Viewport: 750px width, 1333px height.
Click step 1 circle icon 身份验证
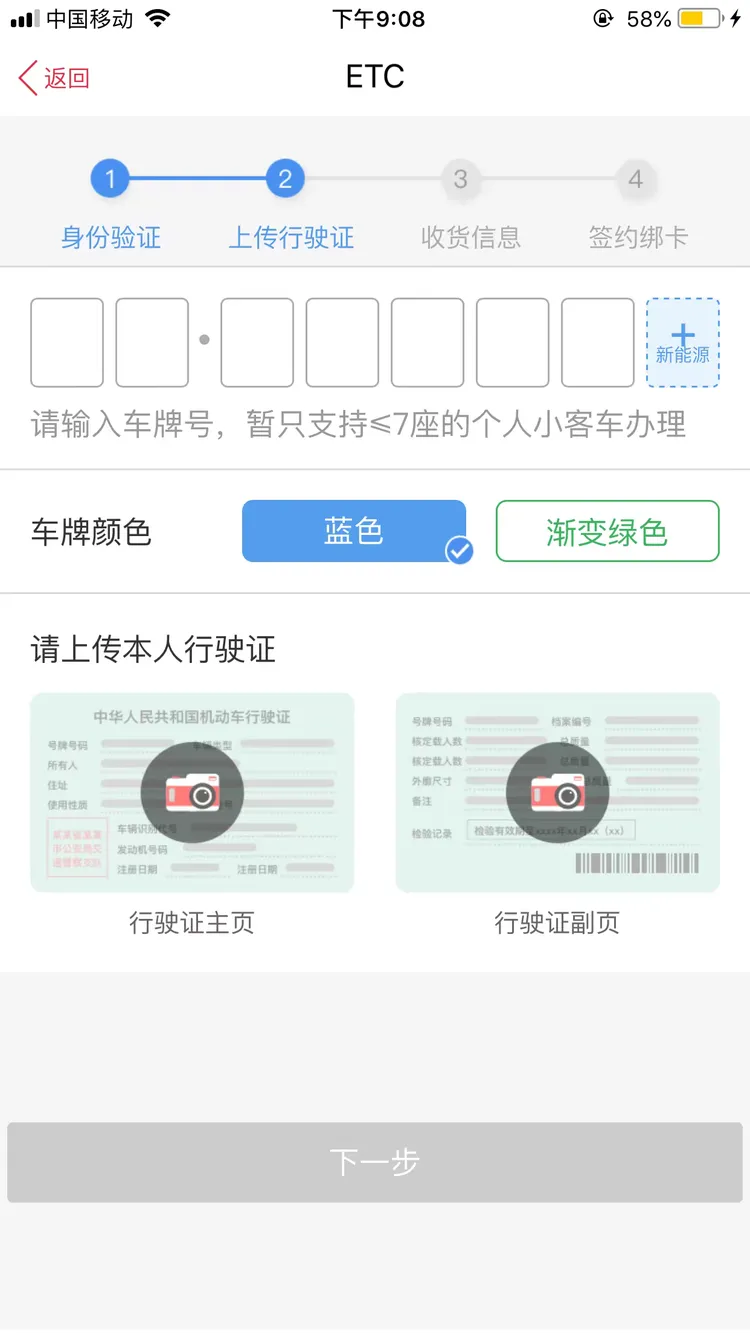tap(110, 178)
